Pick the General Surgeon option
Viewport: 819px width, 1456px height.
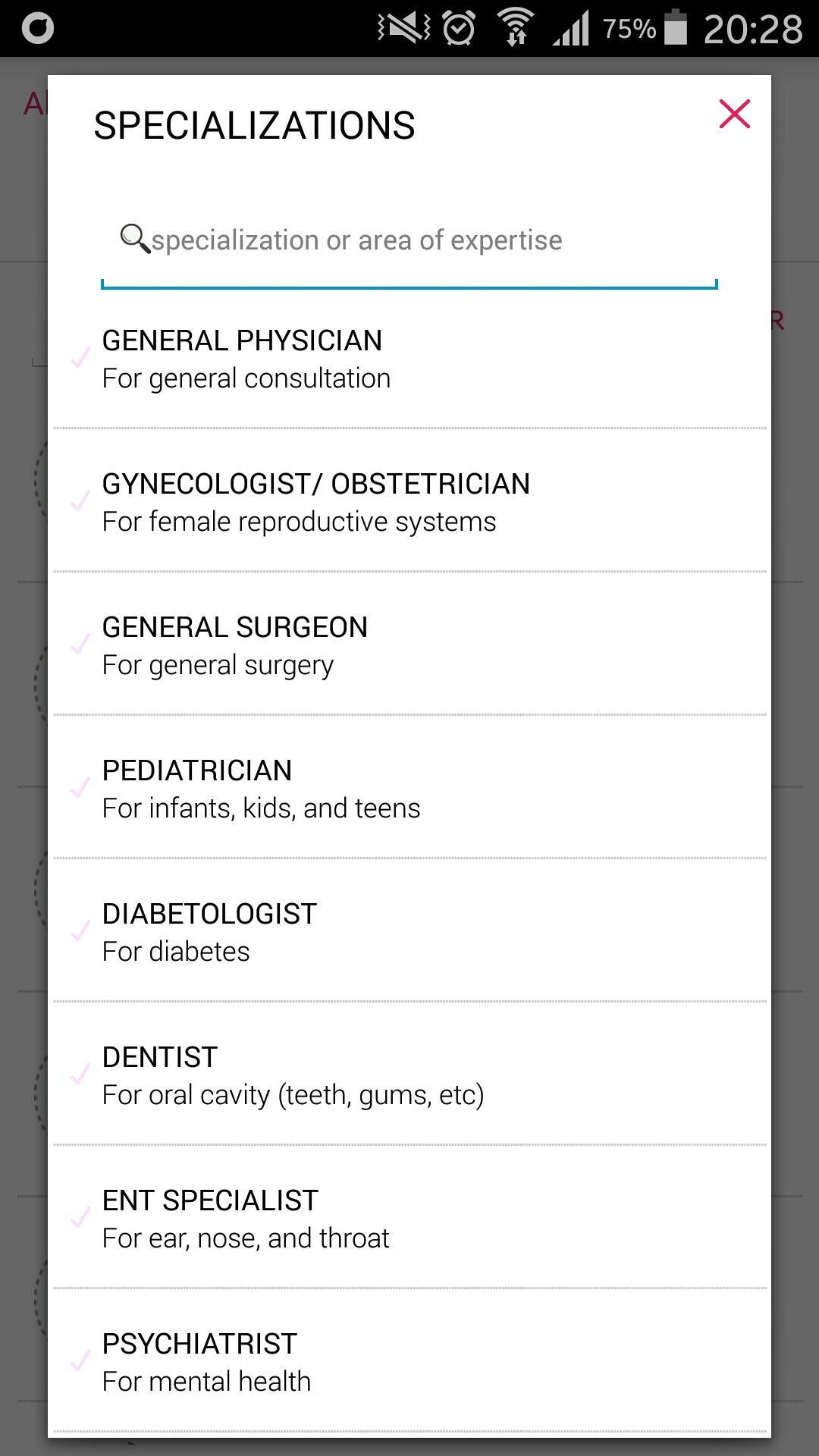tap(409, 645)
